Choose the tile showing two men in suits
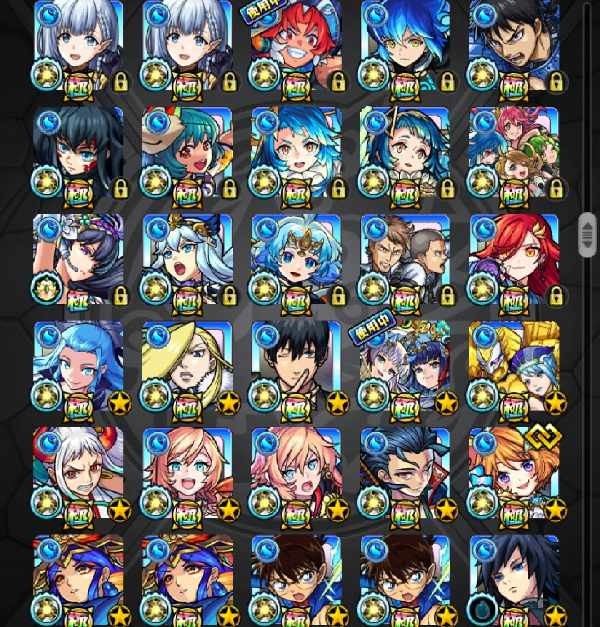 click(405, 260)
